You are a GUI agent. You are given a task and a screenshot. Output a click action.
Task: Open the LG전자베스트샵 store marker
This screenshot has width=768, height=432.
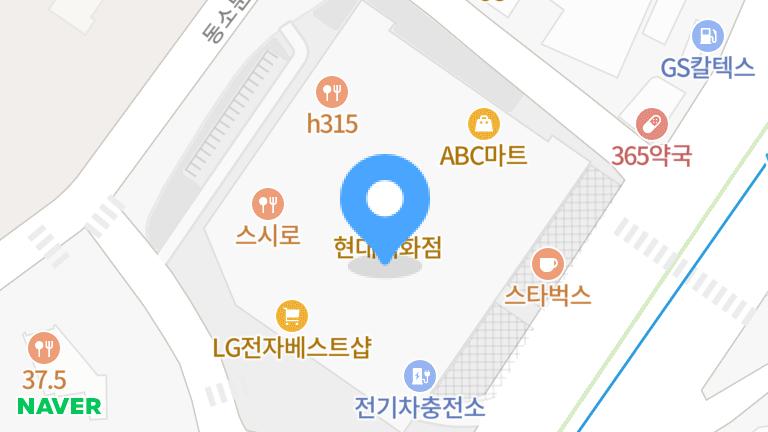pos(292,316)
